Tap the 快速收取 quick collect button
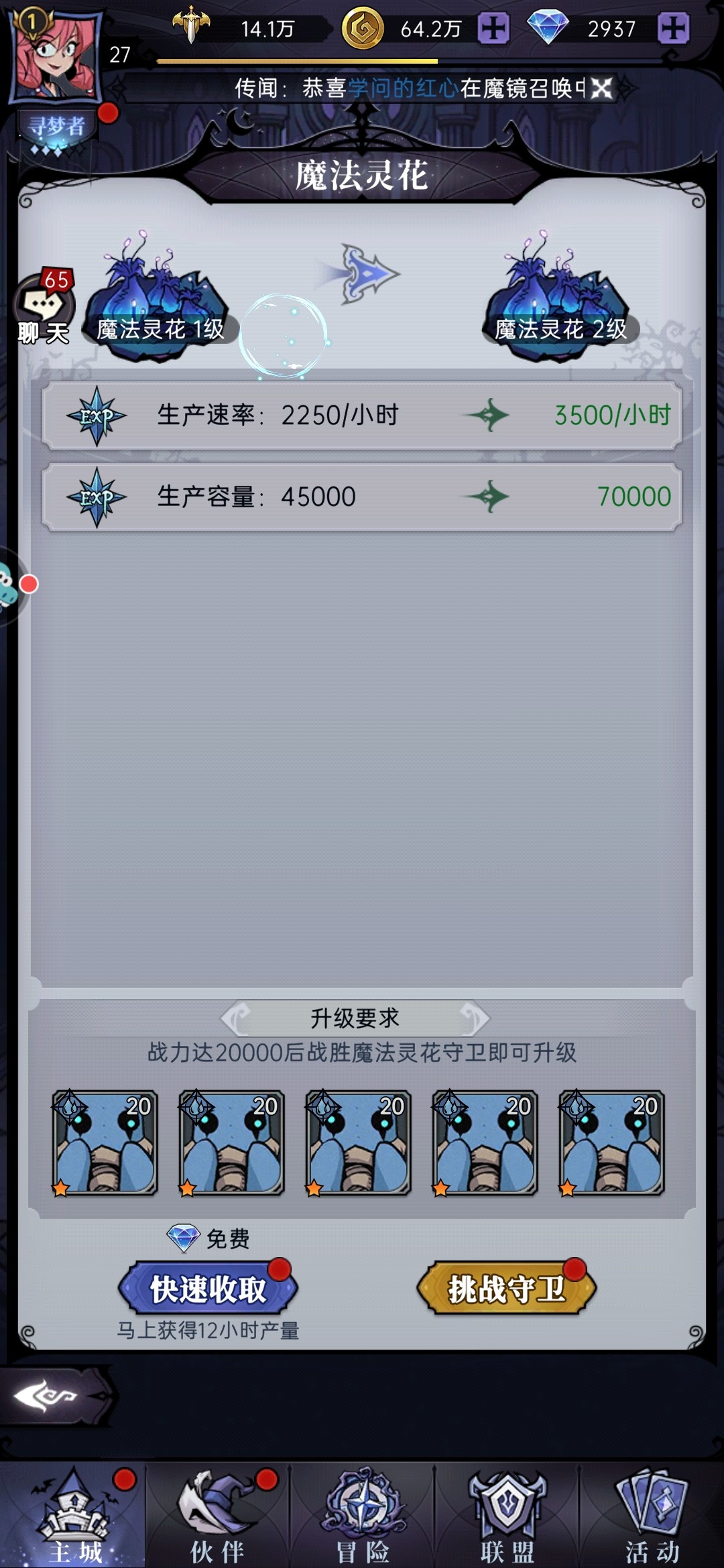This screenshot has height=1568, width=724. point(208,1289)
